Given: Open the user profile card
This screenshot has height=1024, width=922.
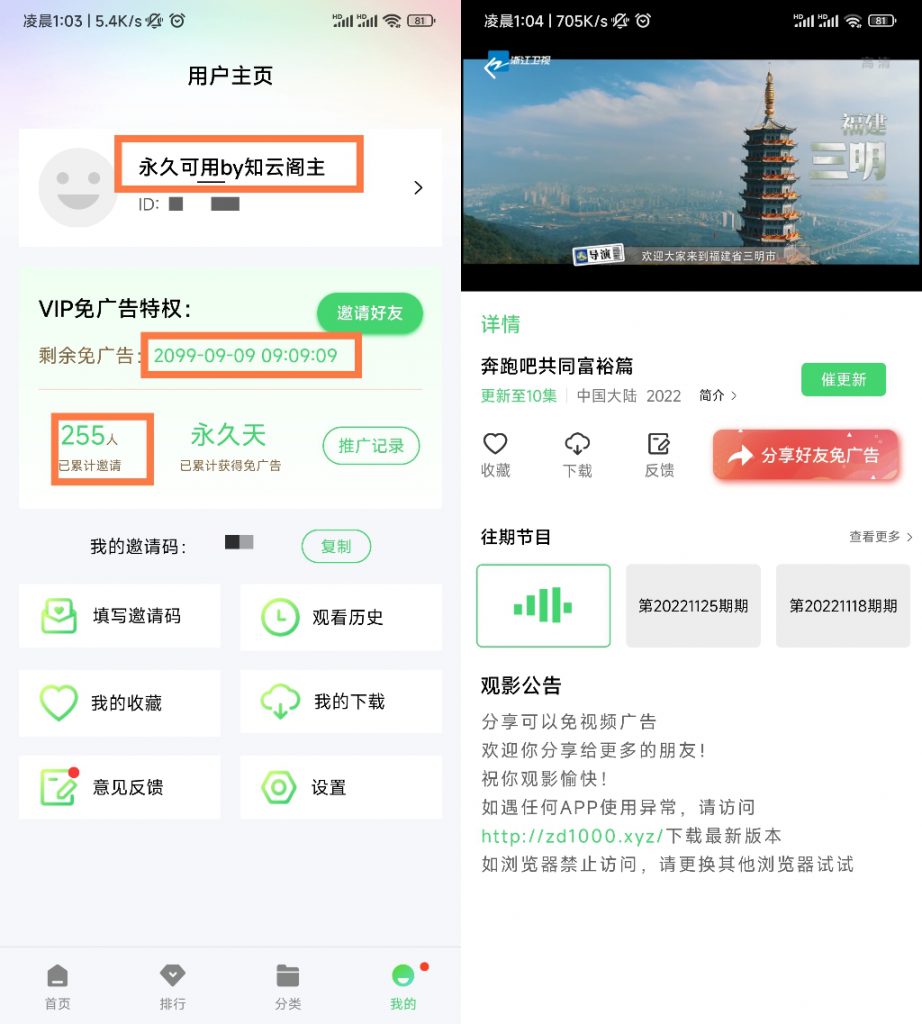Looking at the screenshot, I should click(x=230, y=188).
